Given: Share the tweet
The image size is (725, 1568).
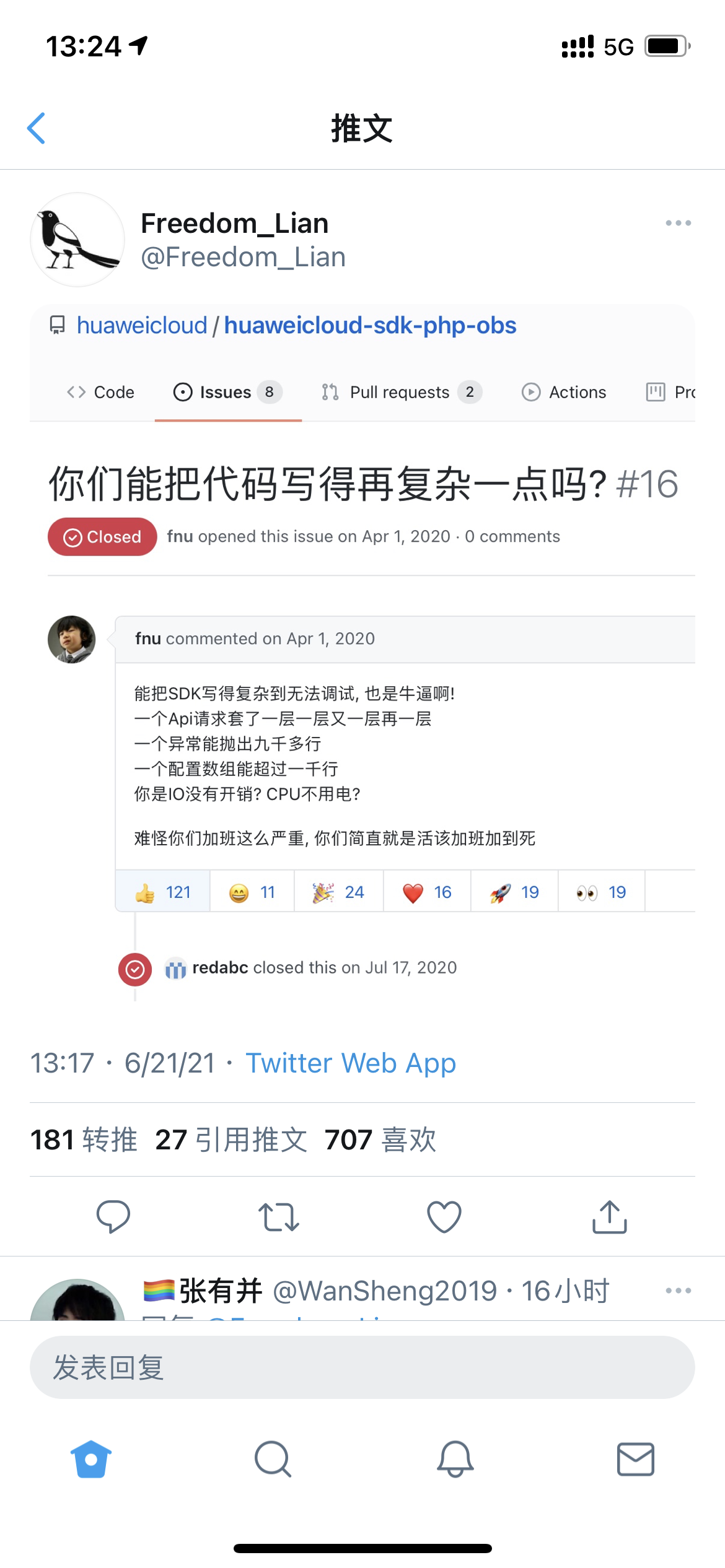Looking at the screenshot, I should coord(610,1217).
